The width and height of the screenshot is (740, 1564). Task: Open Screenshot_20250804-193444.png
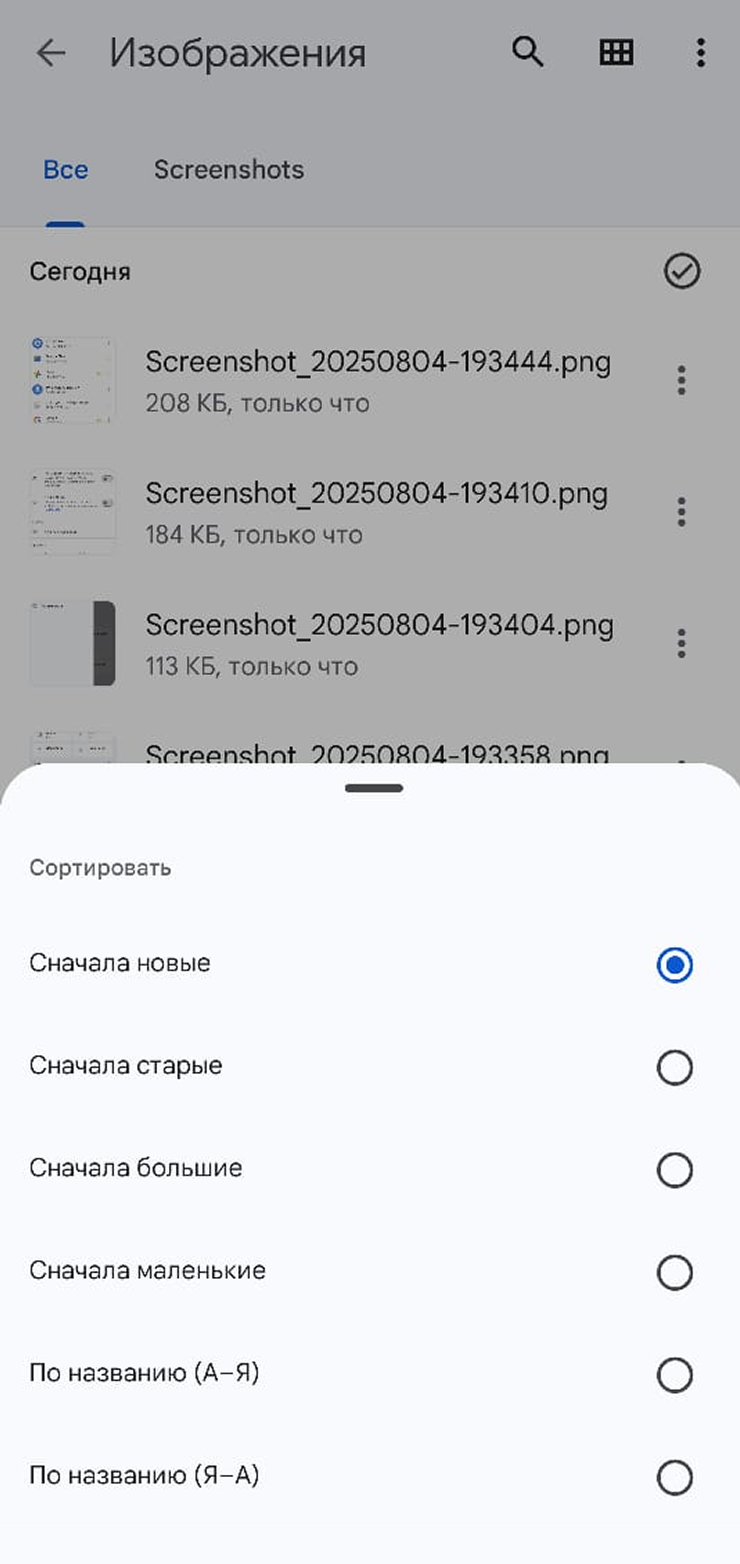(377, 380)
